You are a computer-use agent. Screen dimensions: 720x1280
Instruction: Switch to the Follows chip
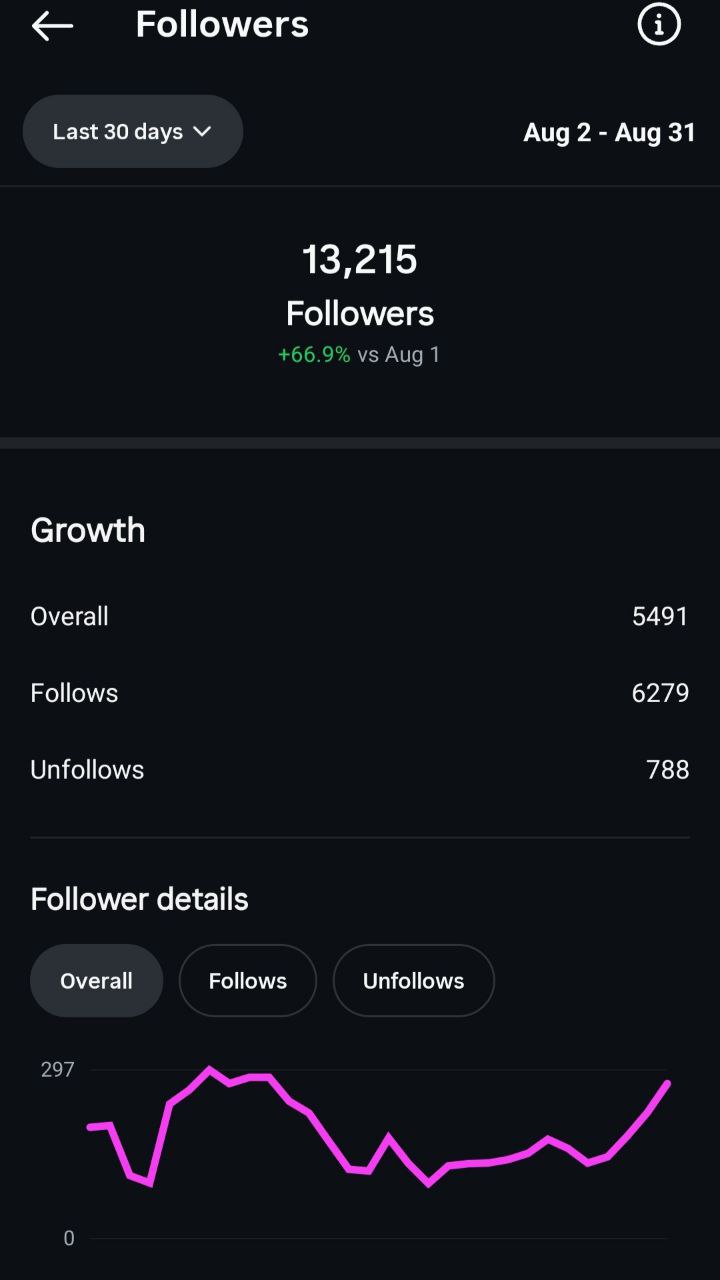[x=248, y=981]
